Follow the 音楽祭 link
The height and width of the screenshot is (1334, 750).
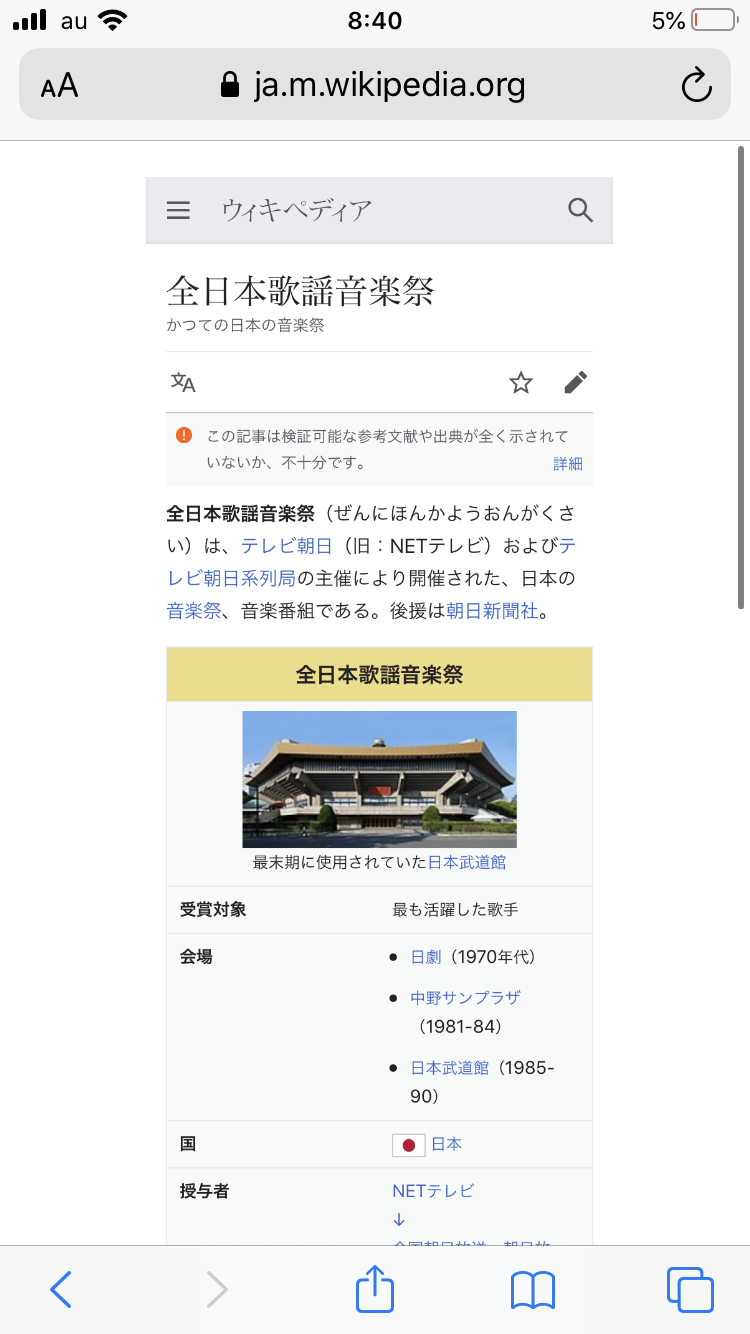coord(194,610)
